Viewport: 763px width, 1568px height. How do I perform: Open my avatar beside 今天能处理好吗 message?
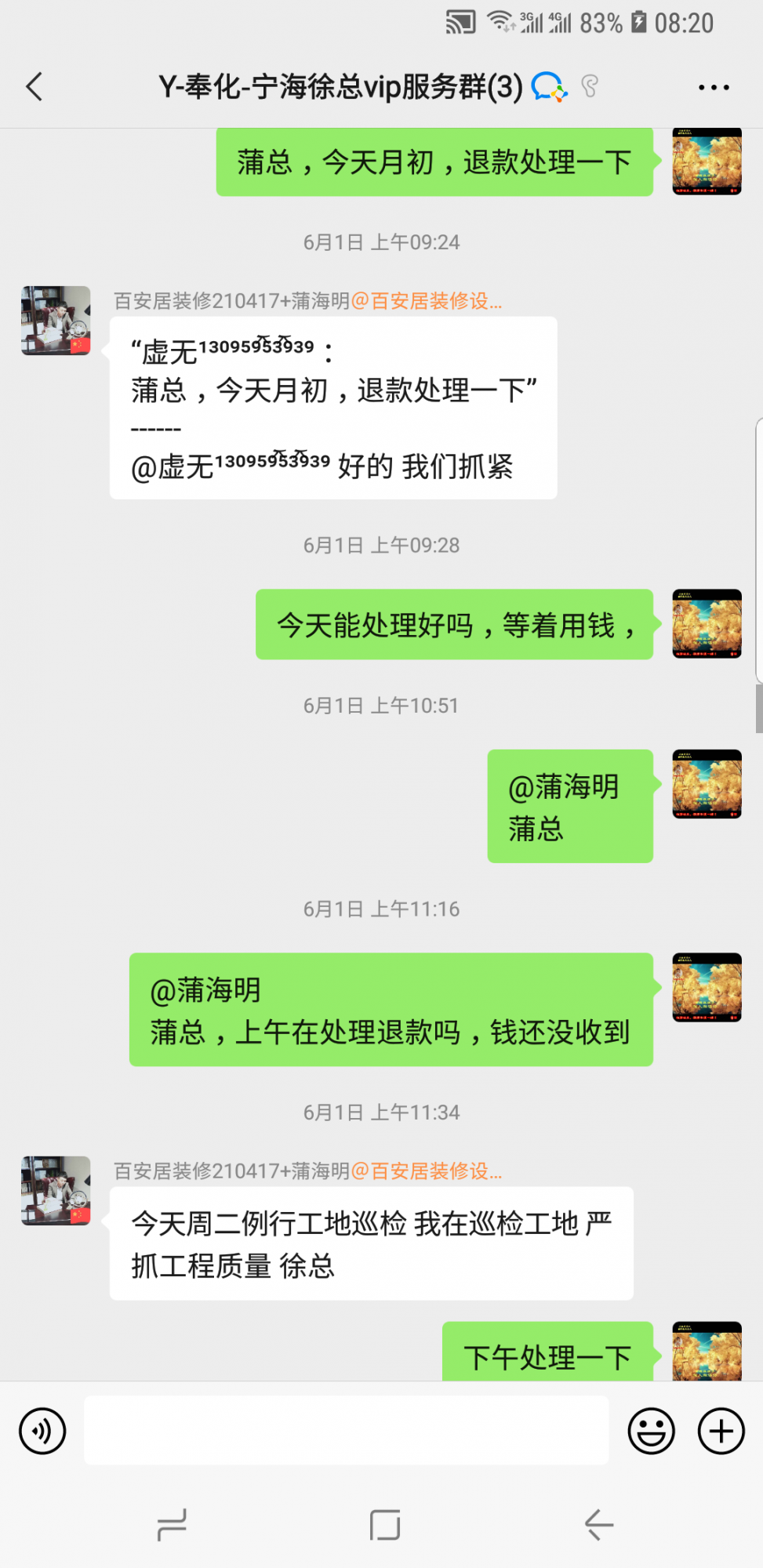[707, 623]
